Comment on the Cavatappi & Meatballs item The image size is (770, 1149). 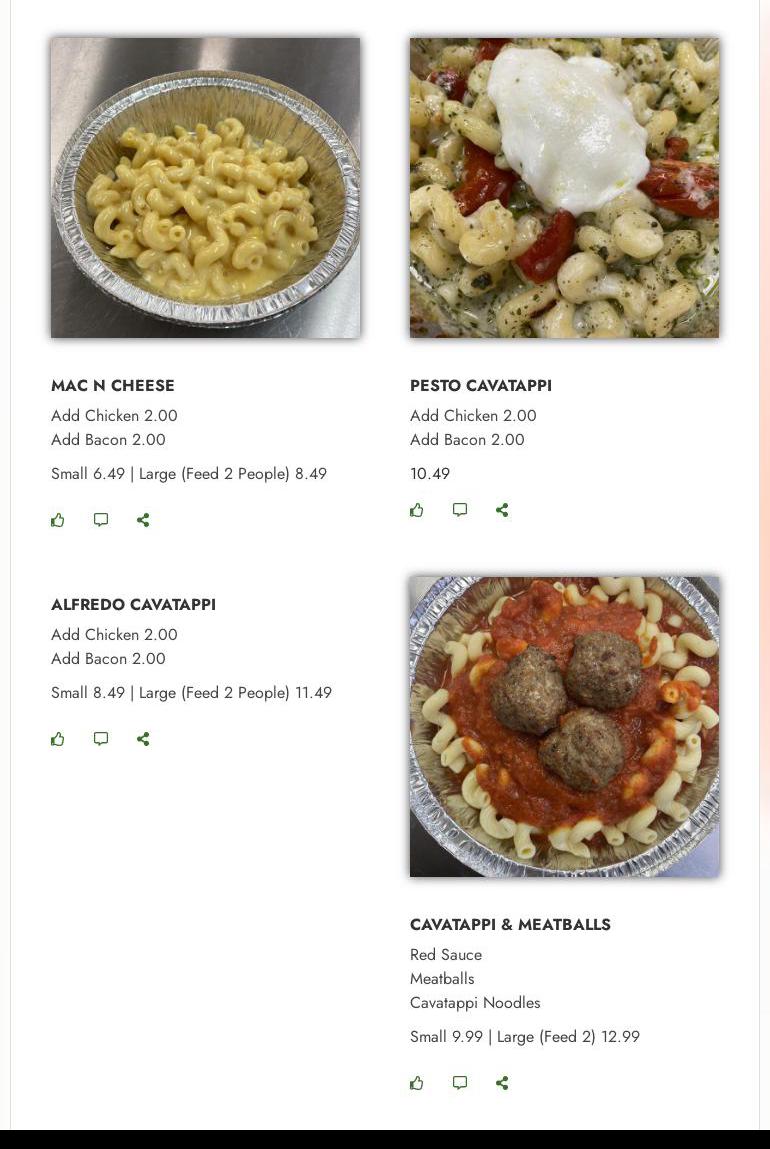460,1083
